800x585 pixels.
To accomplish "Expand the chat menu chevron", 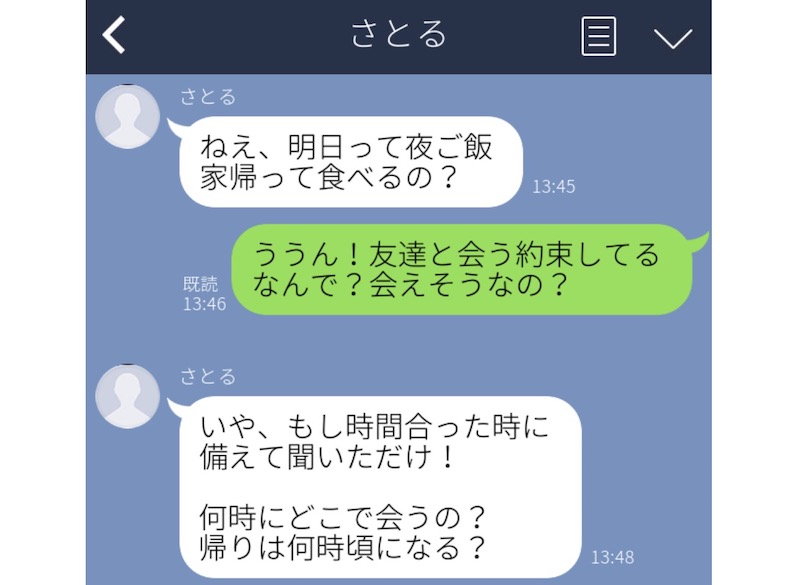I will coord(672,38).
